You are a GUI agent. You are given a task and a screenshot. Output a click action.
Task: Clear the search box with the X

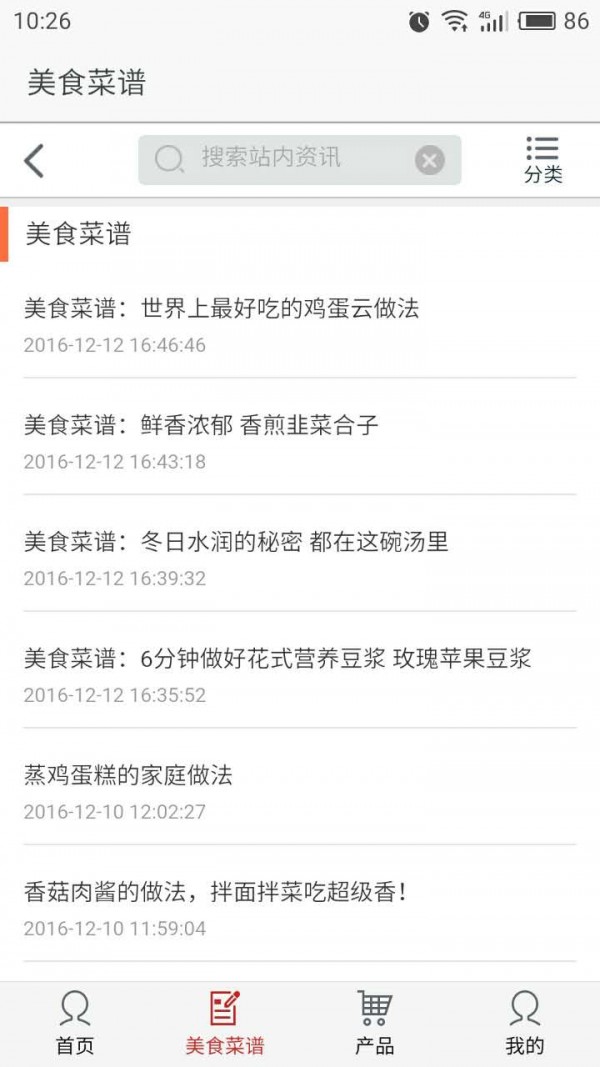click(x=430, y=160)
